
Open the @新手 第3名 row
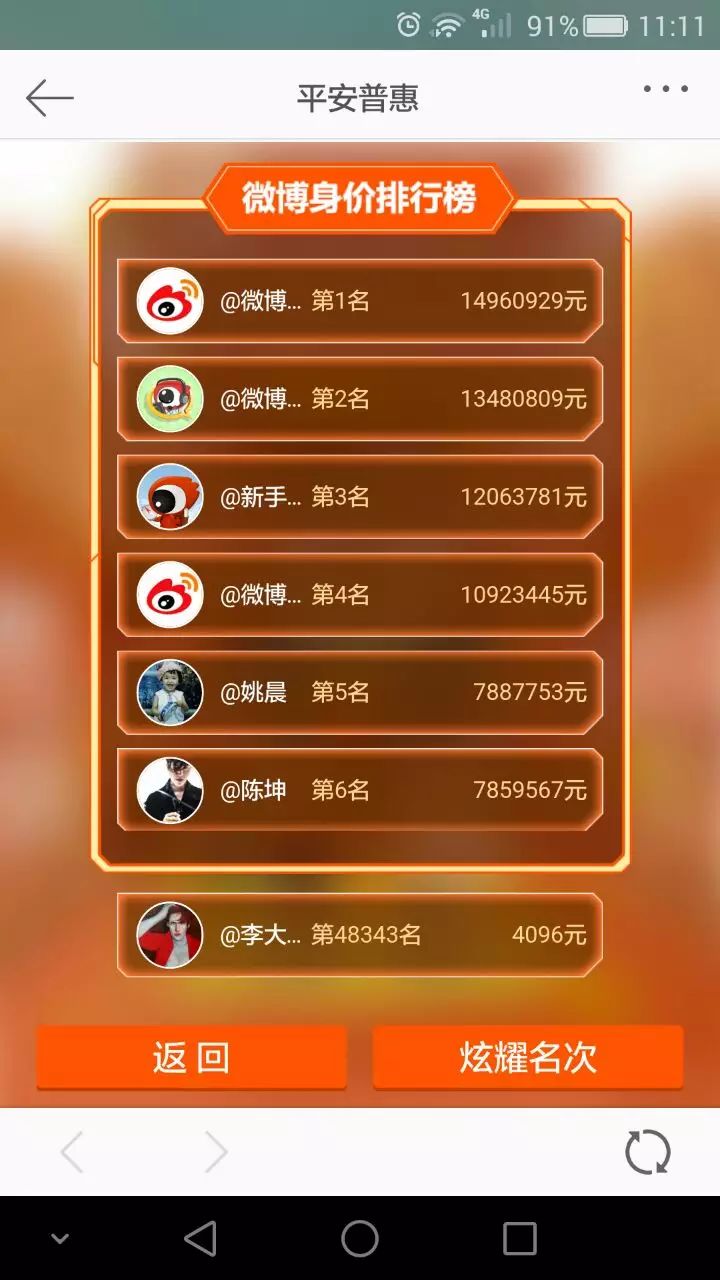point(360,497)
